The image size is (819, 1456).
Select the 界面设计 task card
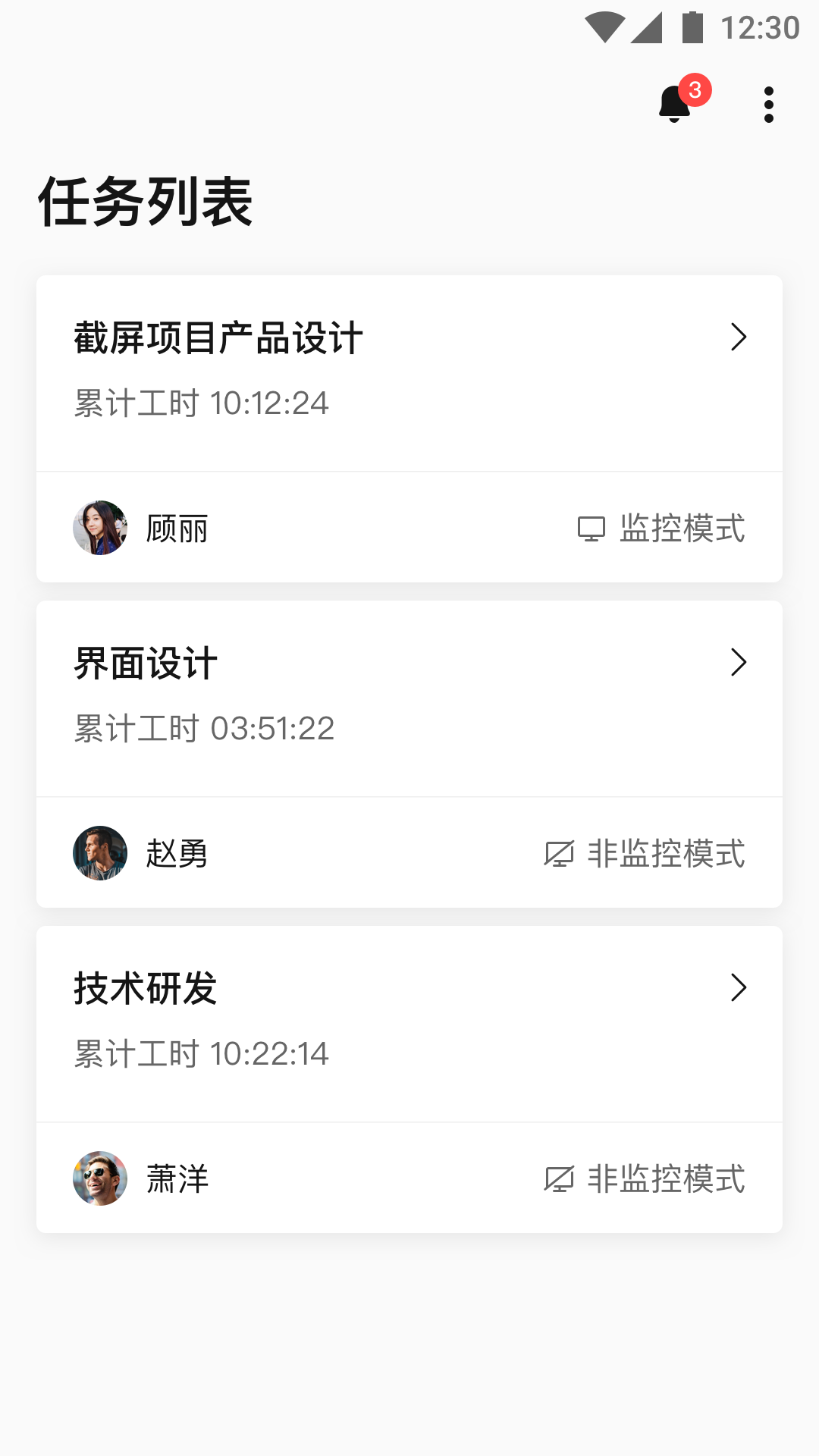(x=409, y=698)
